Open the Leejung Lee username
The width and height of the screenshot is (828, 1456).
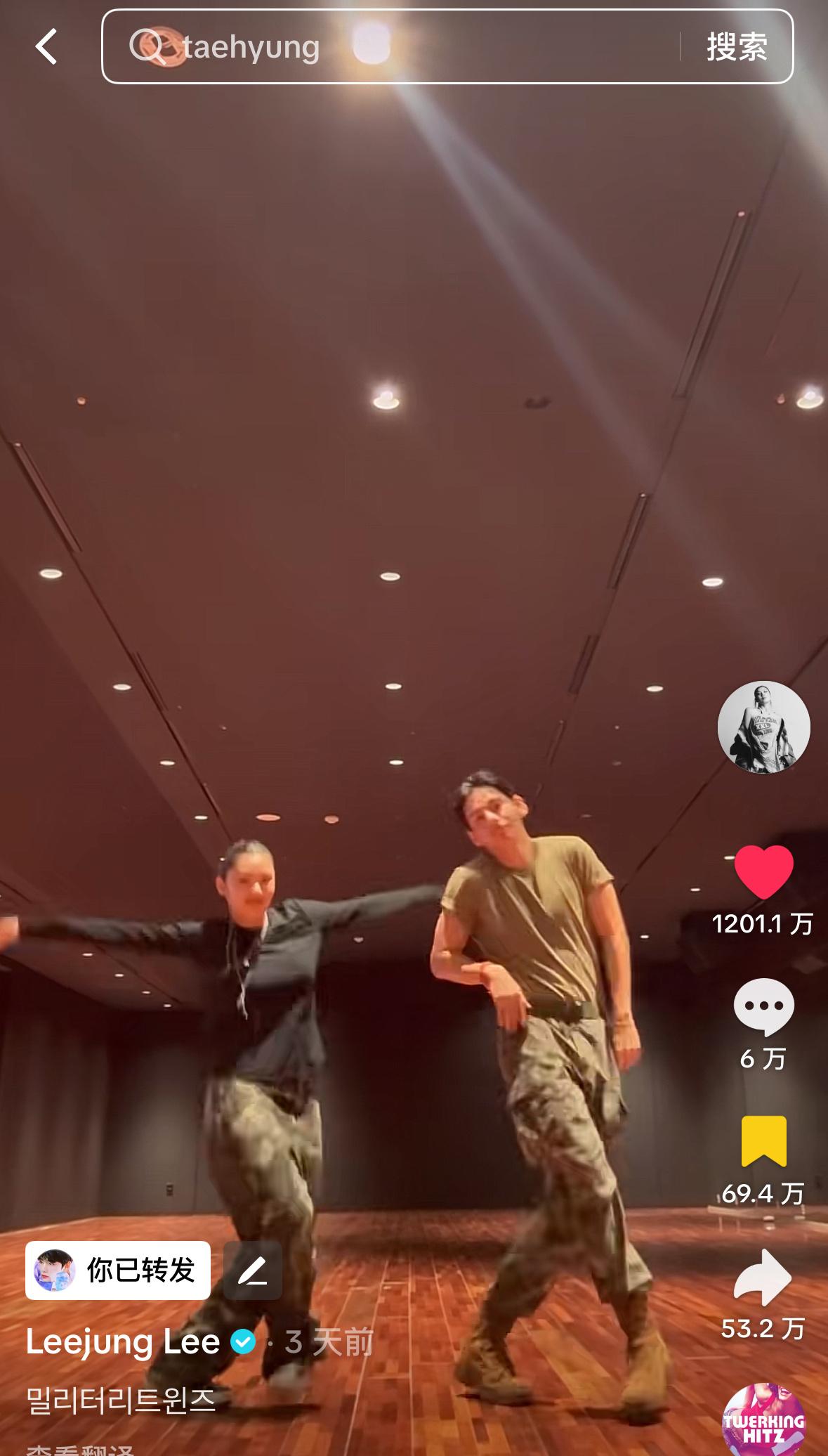pyautogui.click(x=123, y=1342)
